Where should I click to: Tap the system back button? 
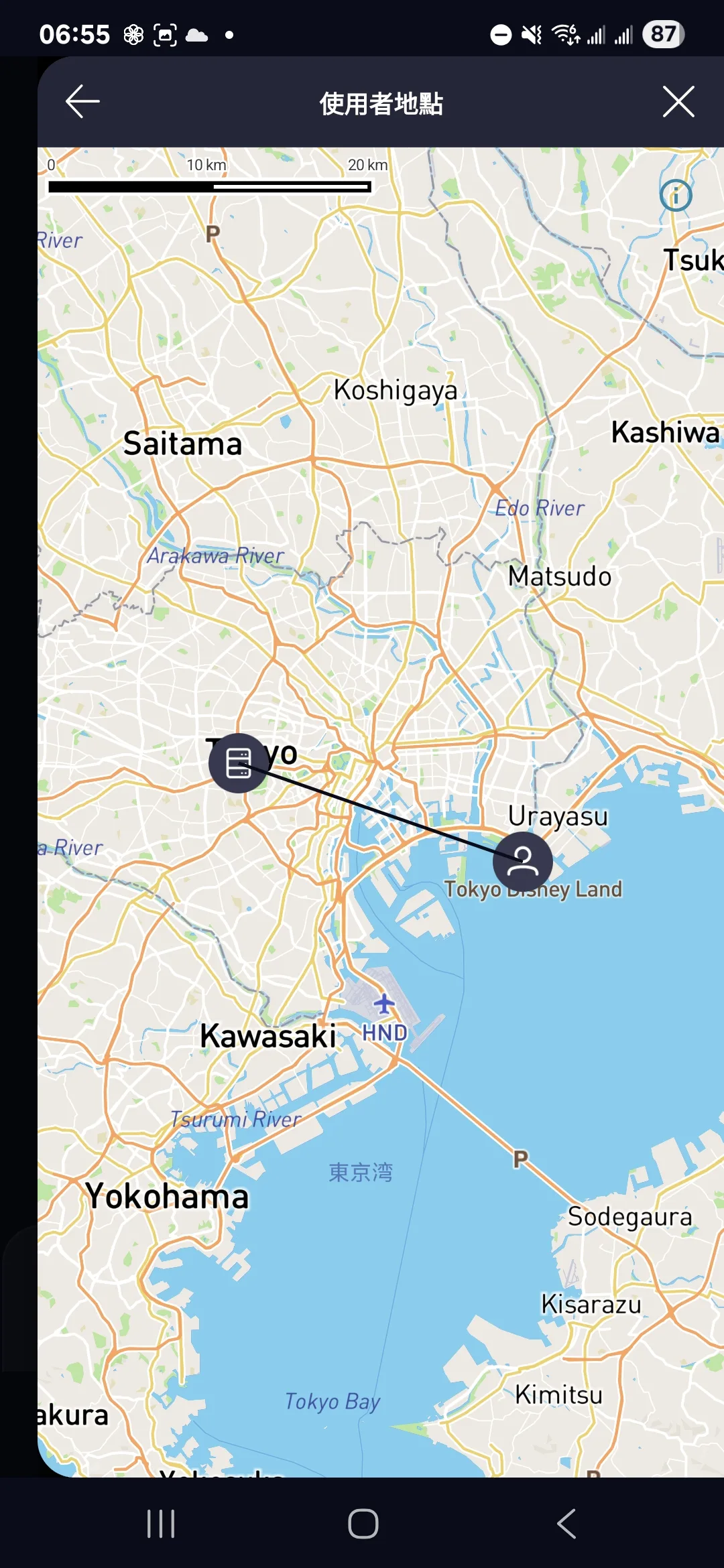pyautogui.click(x=566, y=1524)
